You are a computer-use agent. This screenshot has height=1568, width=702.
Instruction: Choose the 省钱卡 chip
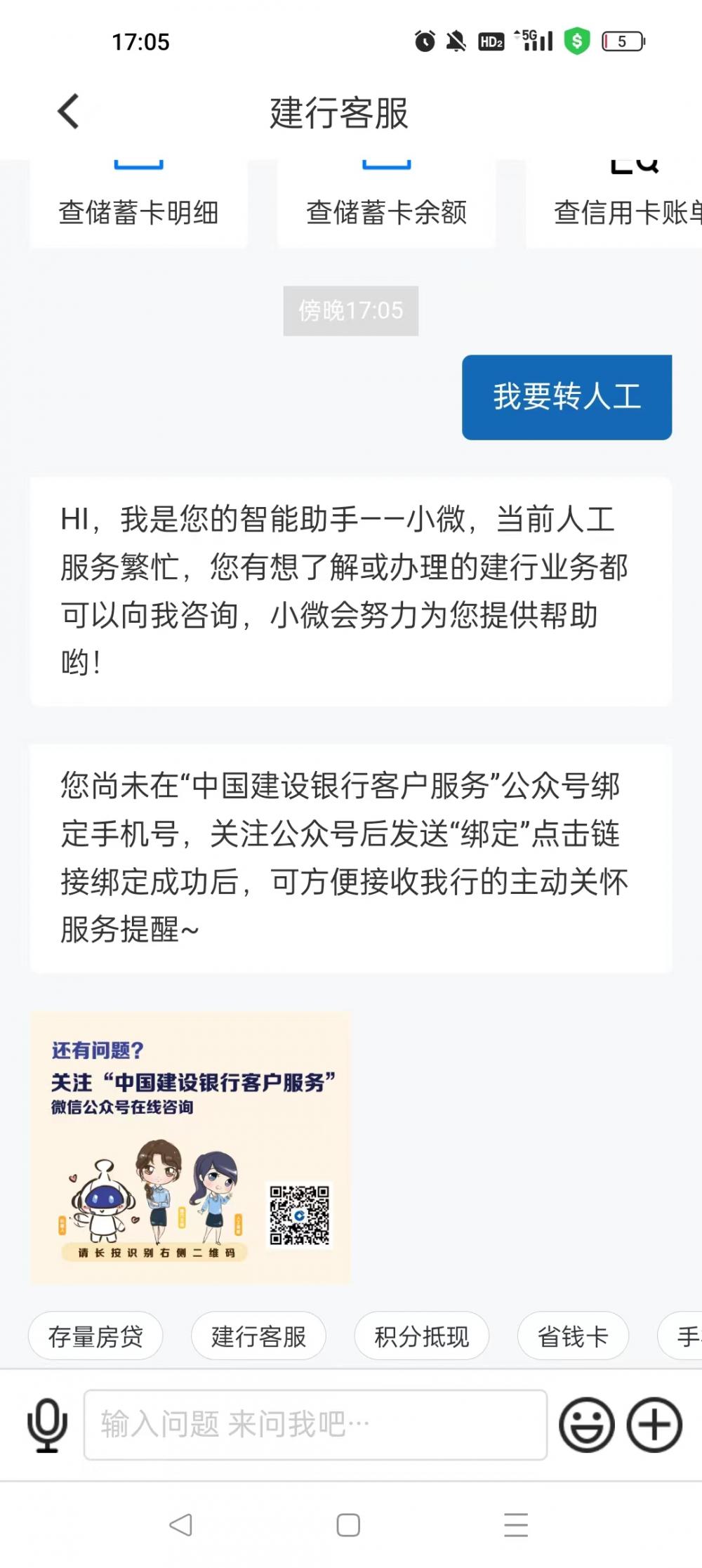573,1336
